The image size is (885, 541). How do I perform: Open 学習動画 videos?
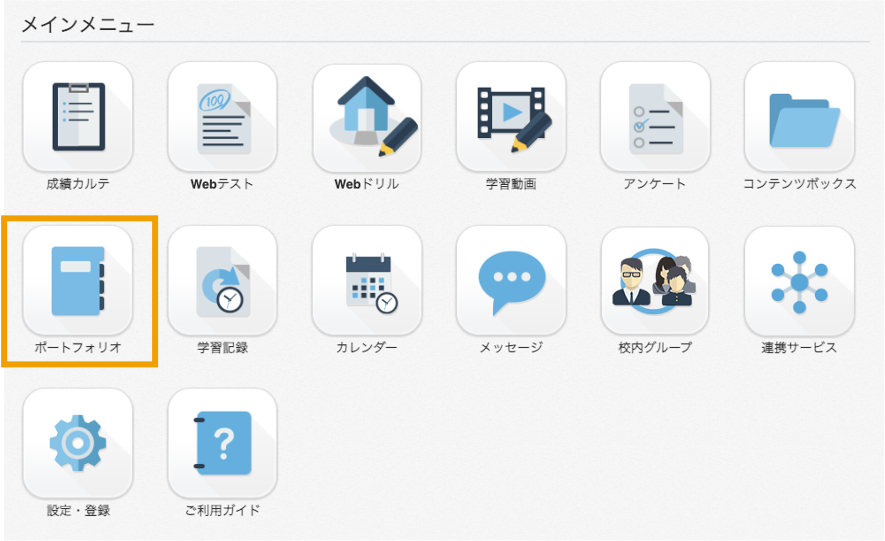(511, 117)
